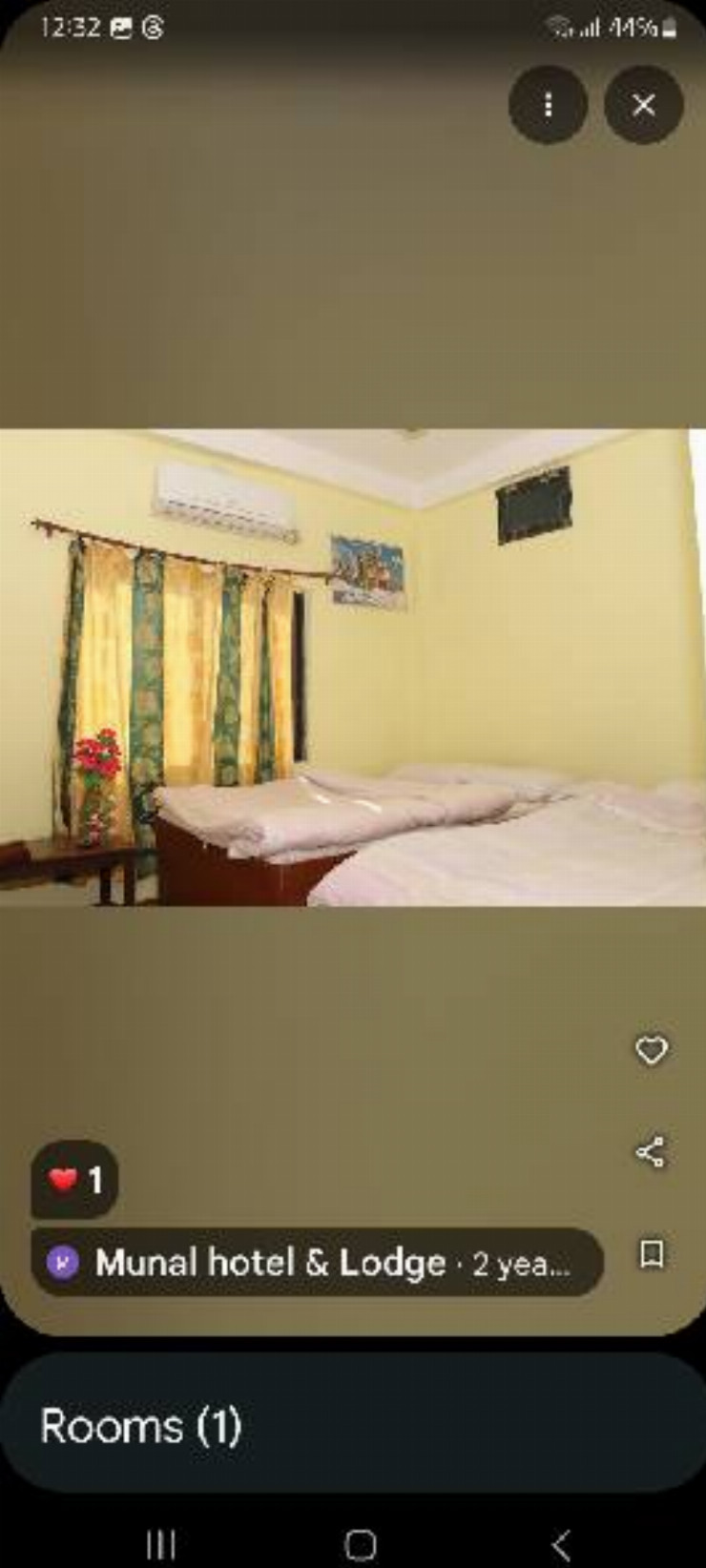
Task: Open the Munal hotel & Lodge profile
Action: (270, 1263)
